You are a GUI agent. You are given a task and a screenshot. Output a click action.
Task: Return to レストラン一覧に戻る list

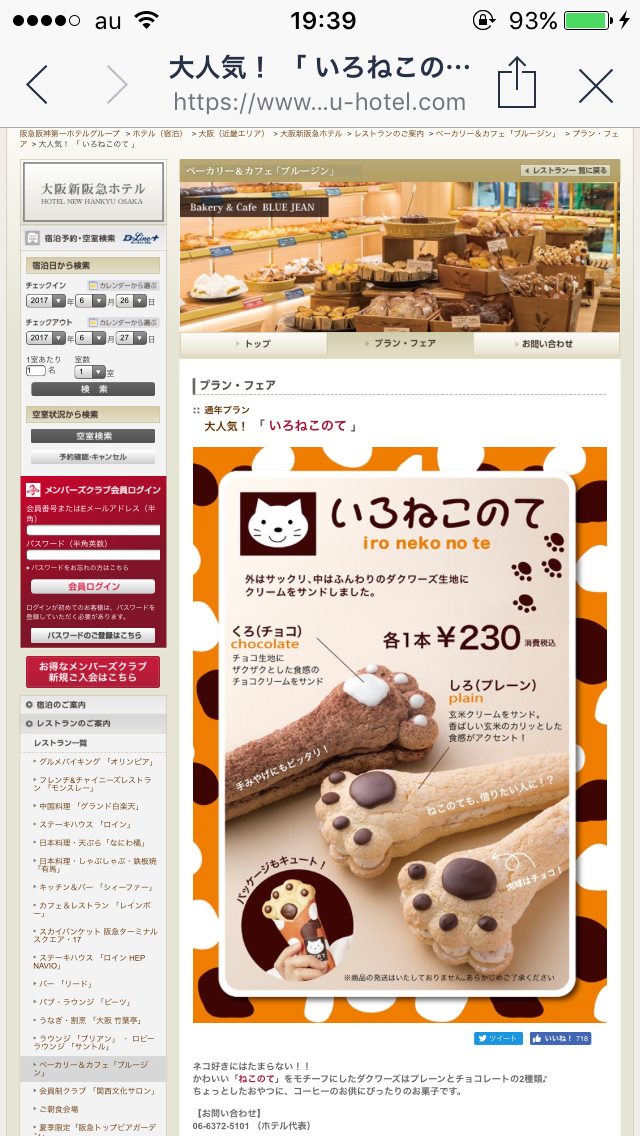tap(565, 171)
